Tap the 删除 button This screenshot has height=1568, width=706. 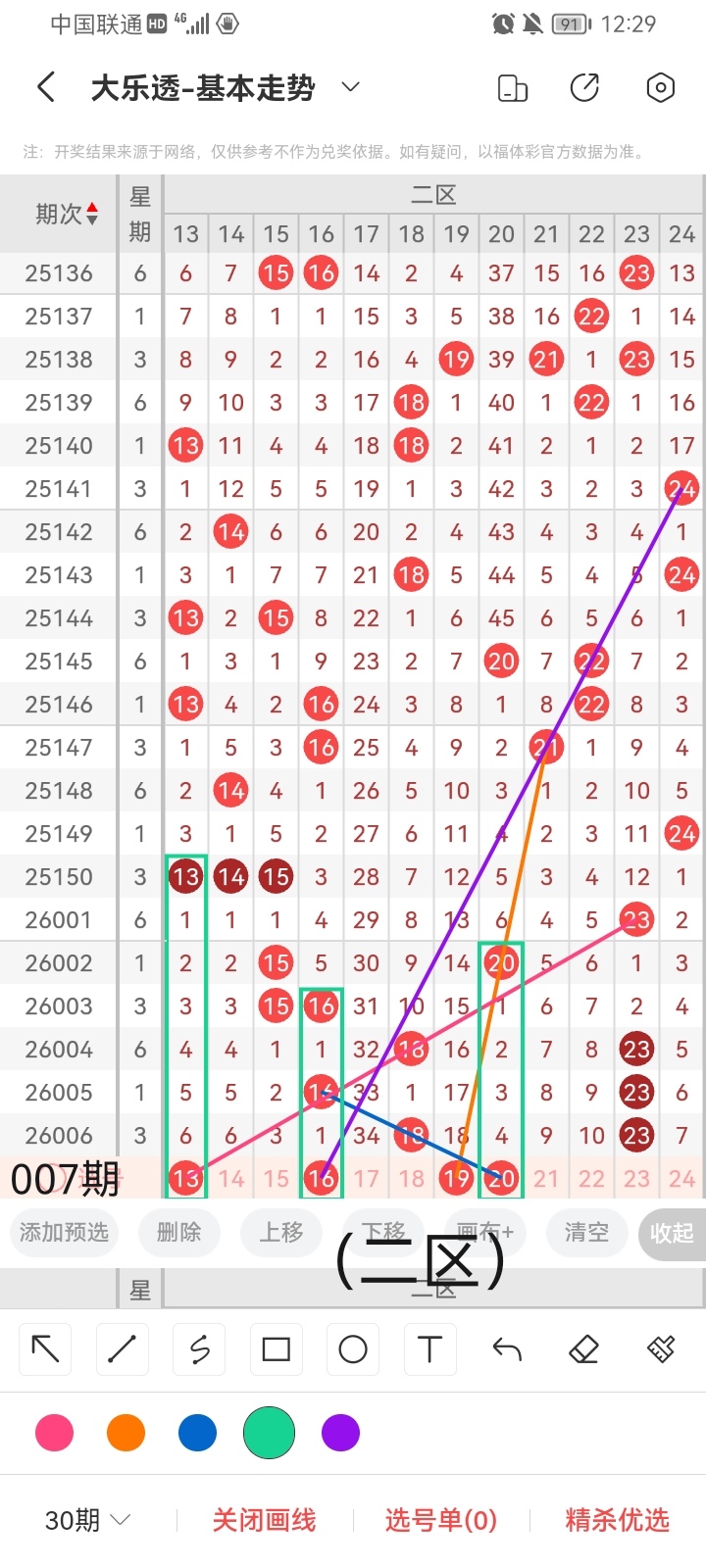(x=178, y=1232)
